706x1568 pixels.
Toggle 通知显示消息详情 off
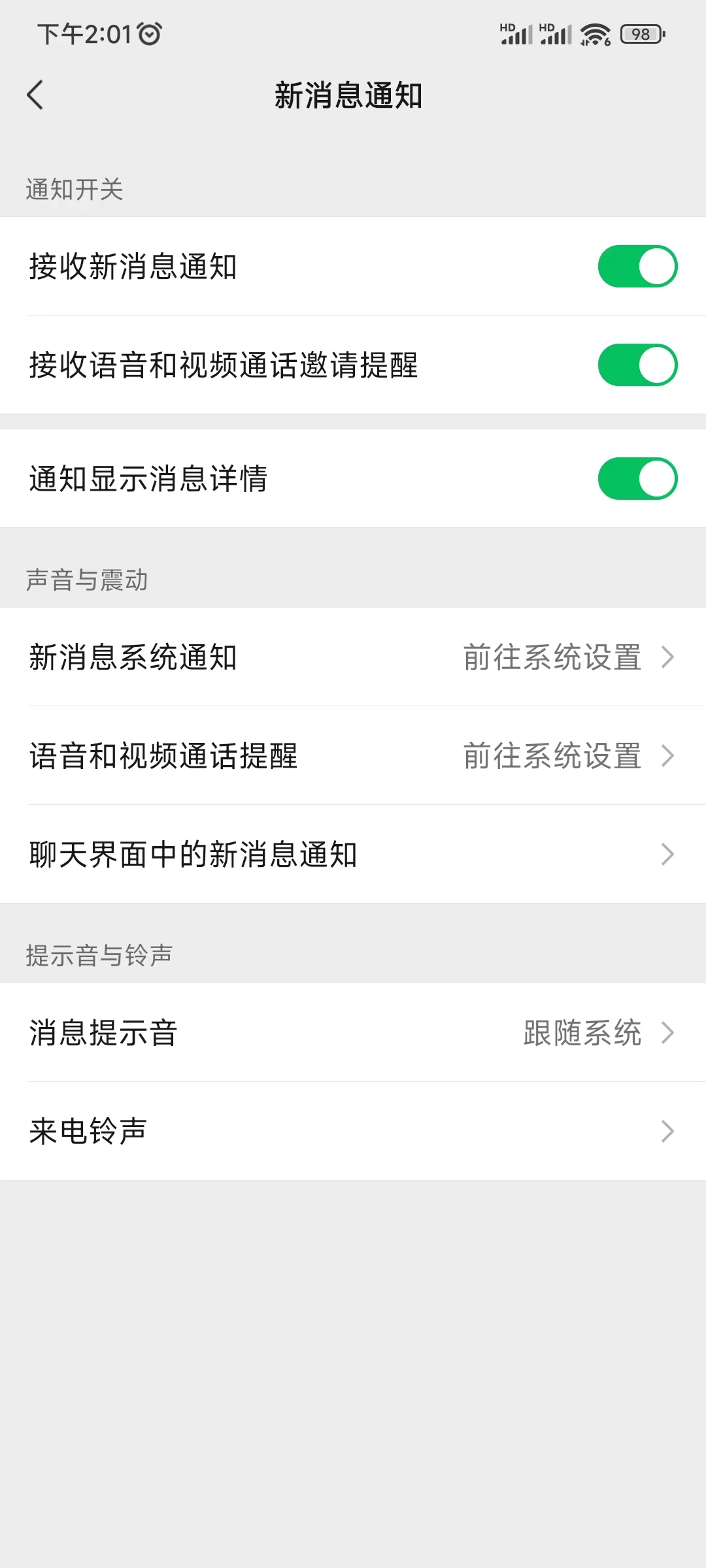point(637,478)
